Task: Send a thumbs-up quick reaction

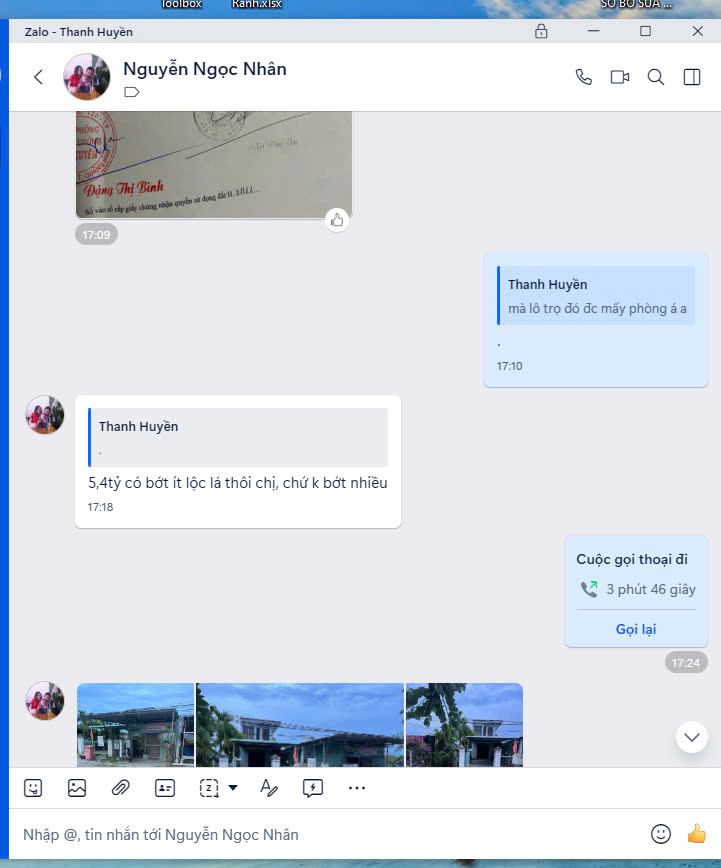Action: (x=696, y=834)
